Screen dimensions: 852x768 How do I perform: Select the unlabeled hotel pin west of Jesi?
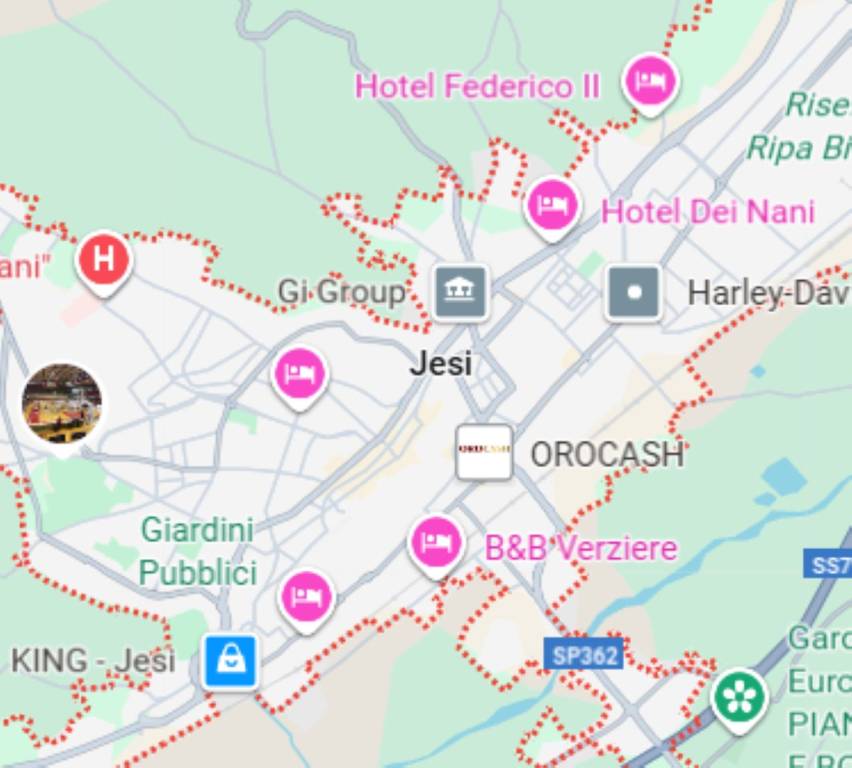point(300,374)
